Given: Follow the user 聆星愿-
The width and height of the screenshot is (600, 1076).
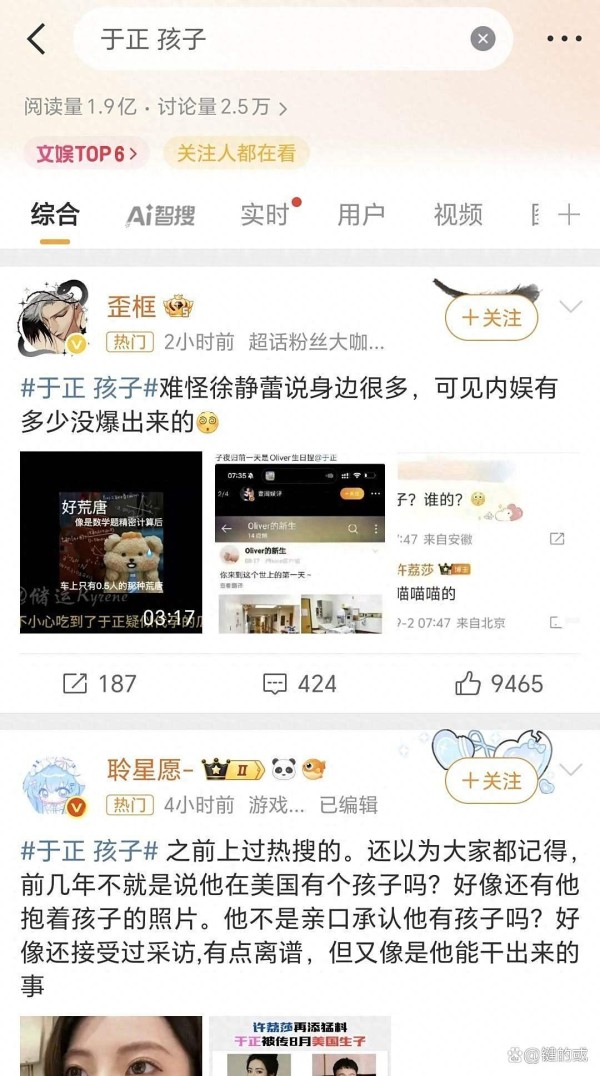Looking at the screenshot, I should click(492, 780).
